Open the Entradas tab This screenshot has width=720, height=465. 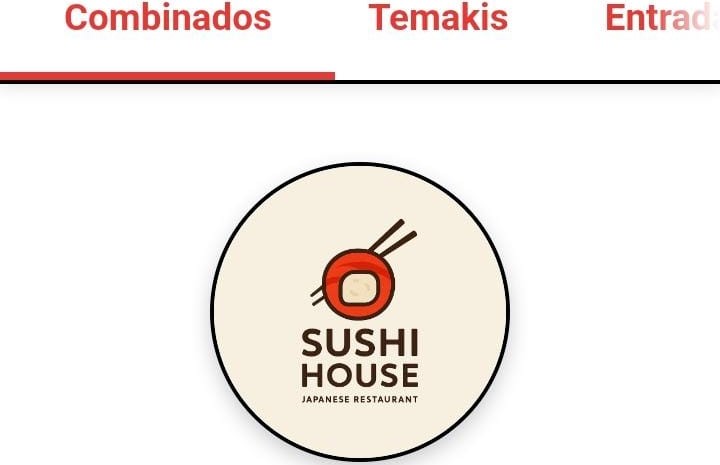tap(662, 18)
